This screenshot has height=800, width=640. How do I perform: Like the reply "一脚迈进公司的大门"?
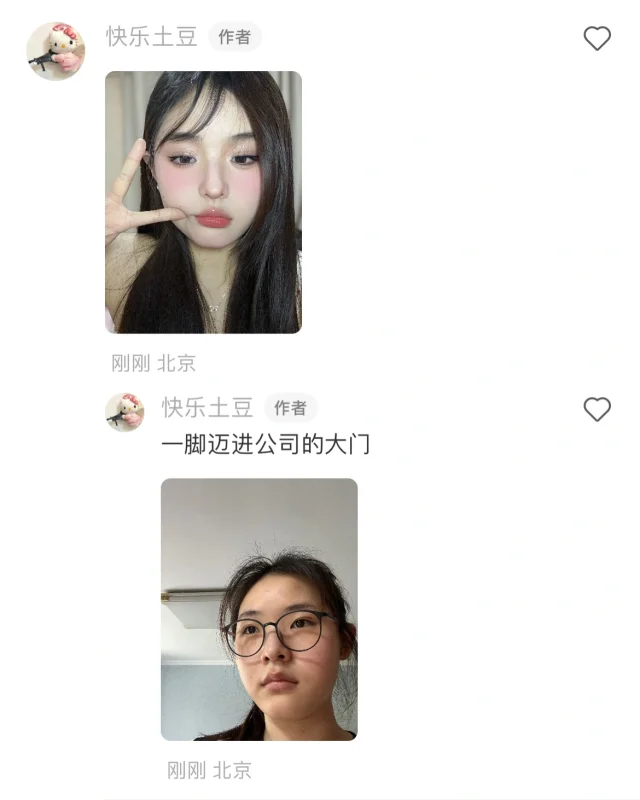coord(597,409)
